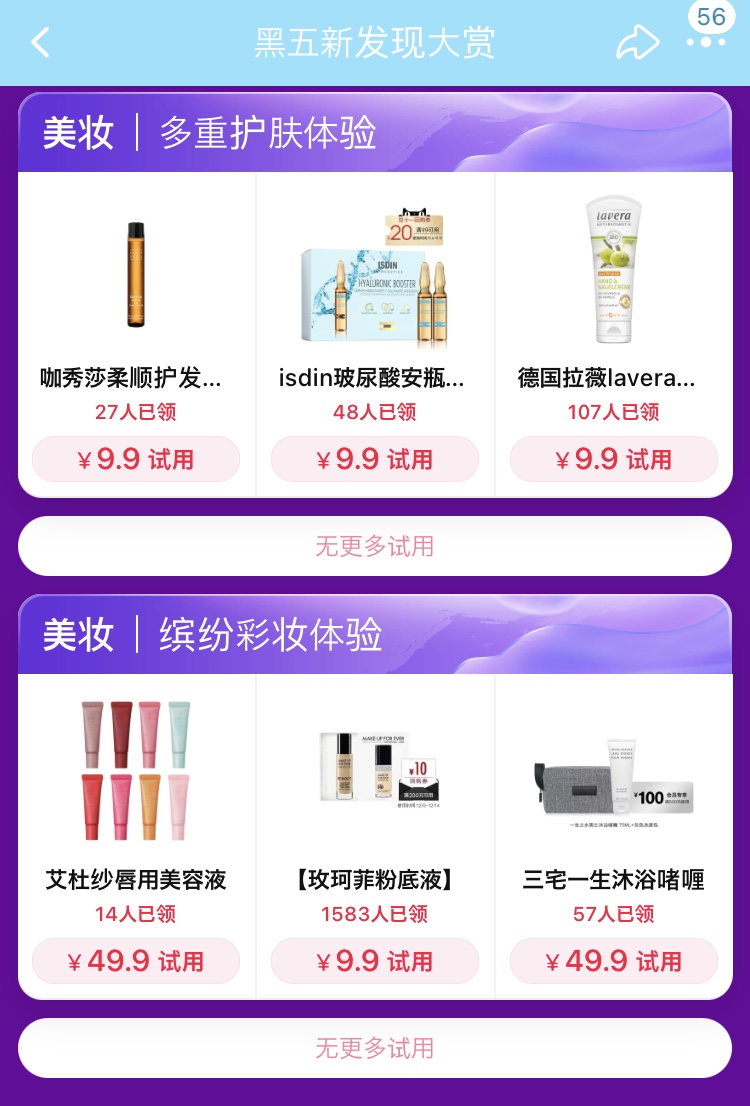Tap 无更多试用 below 缤纷彩妆体验 section
This screenshot has height=1106, width=750.
pyautogui.click(x=374, y=1048)
